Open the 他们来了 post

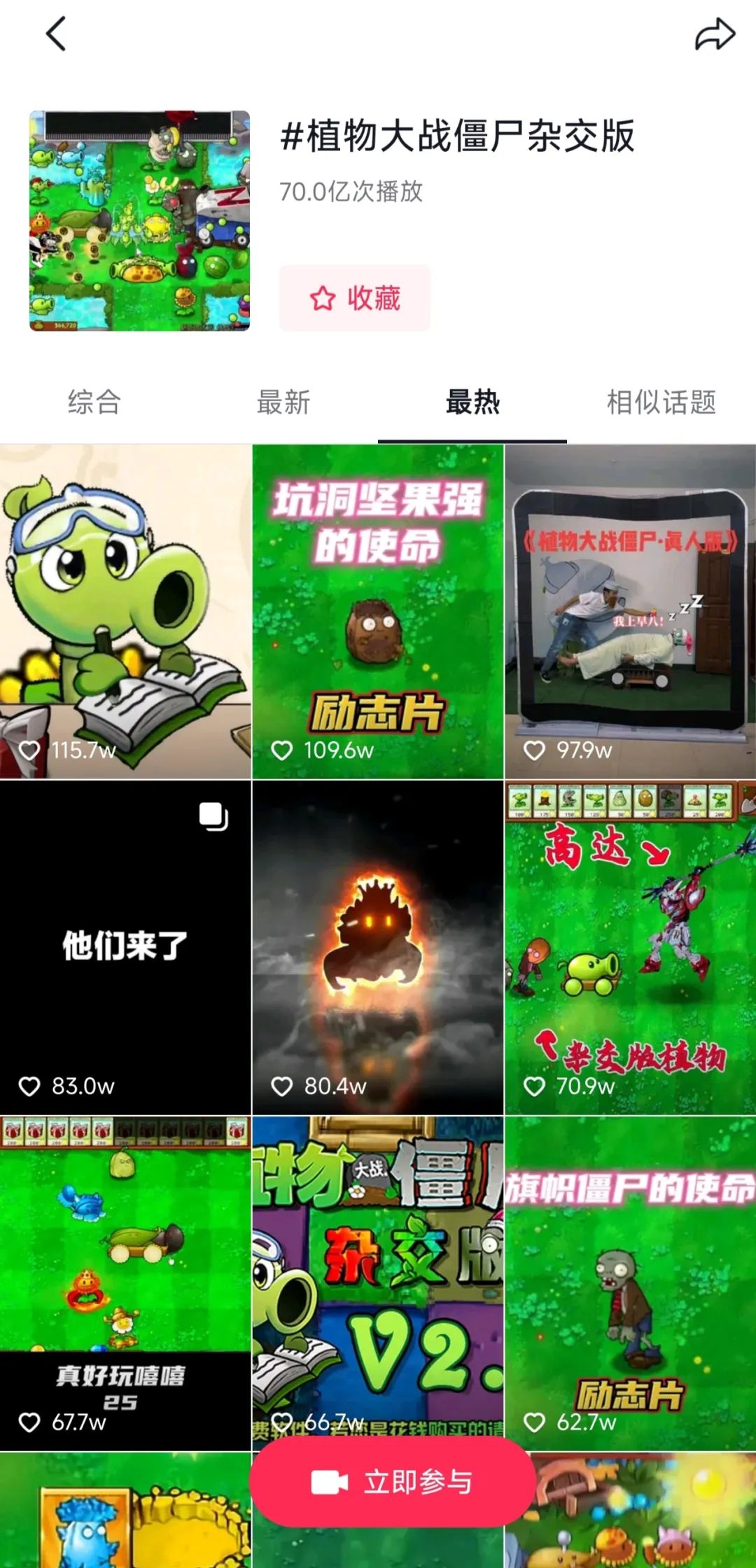(126, 947)
